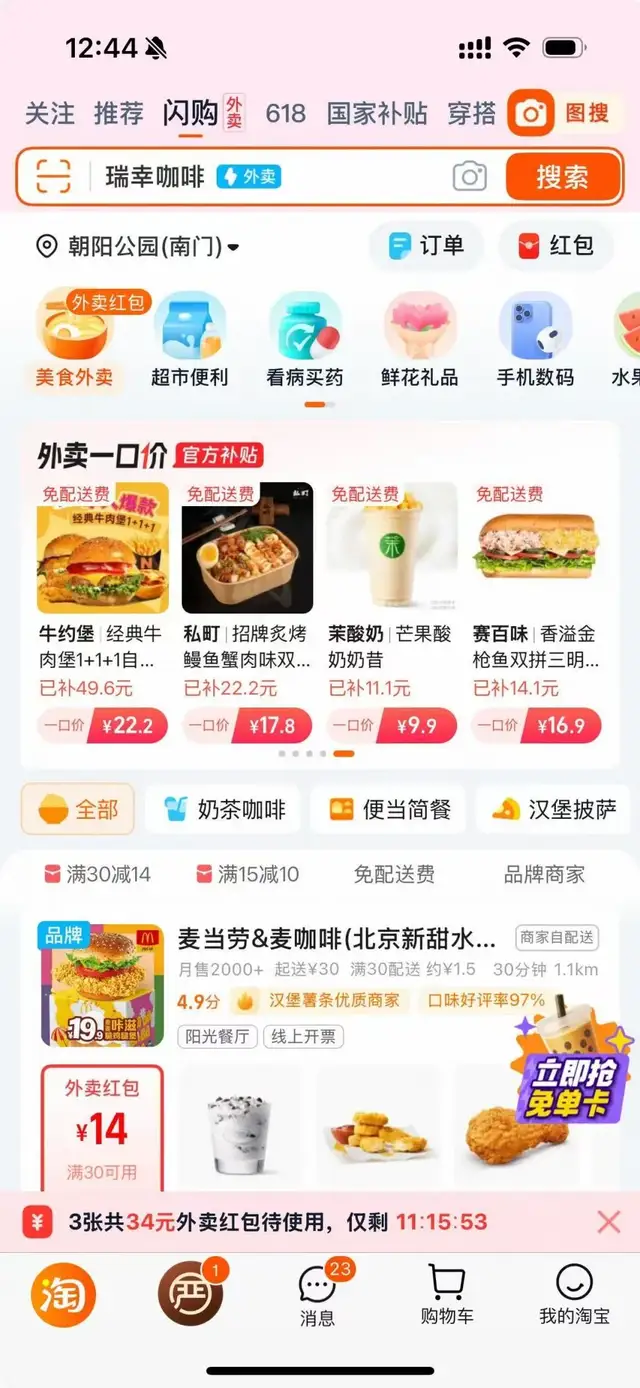Select the 看病买药 category

point(305,340)
